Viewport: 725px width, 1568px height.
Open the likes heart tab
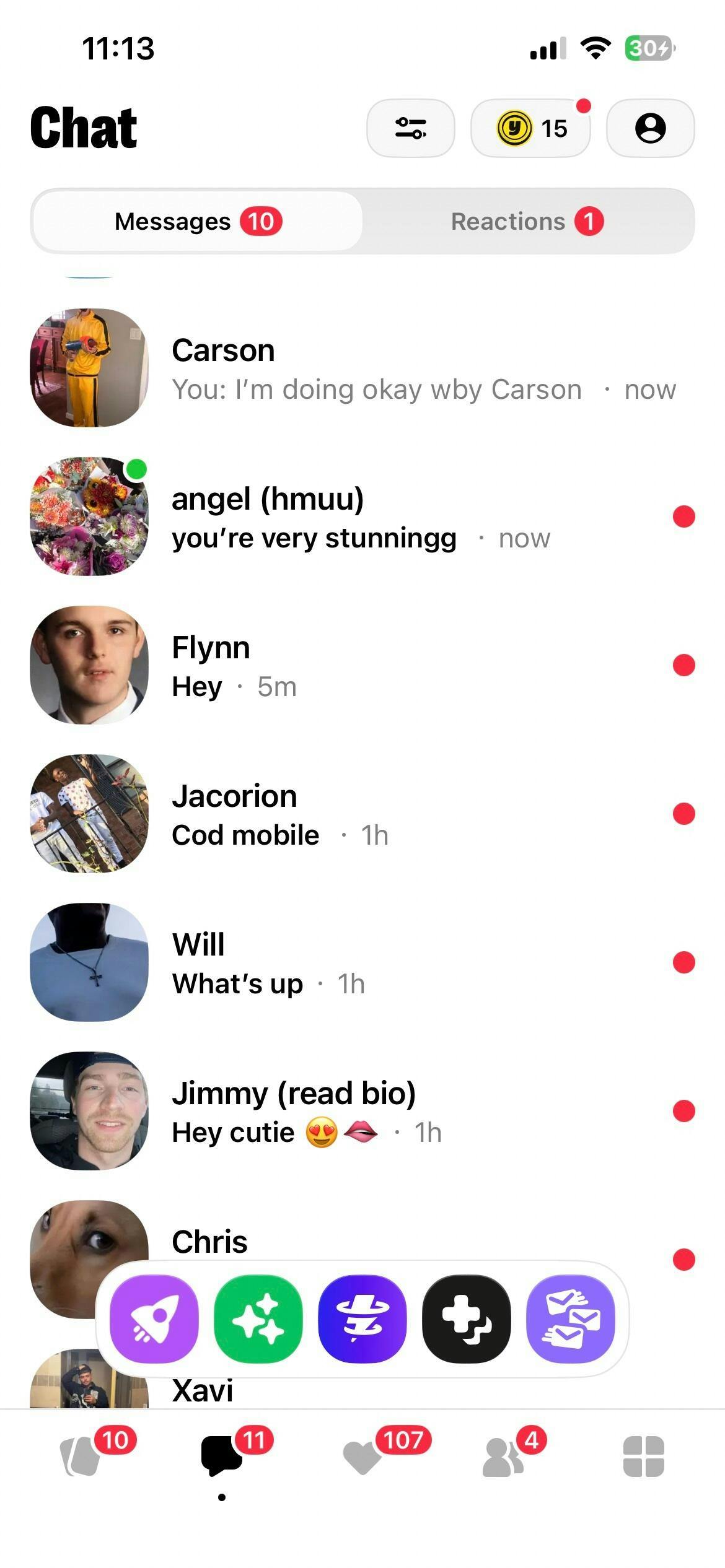pos(363,1457)
